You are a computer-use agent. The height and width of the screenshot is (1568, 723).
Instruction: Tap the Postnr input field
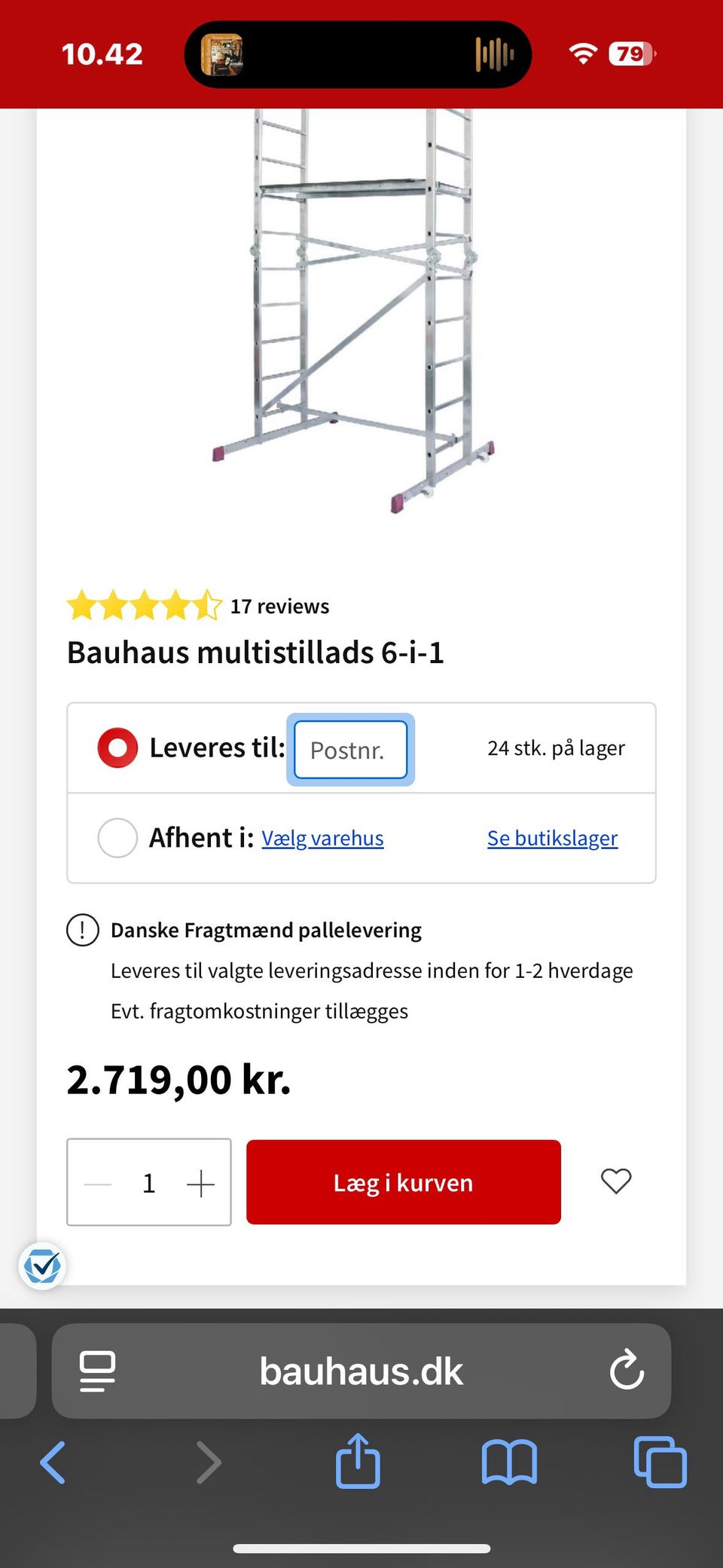pos(349,750)
